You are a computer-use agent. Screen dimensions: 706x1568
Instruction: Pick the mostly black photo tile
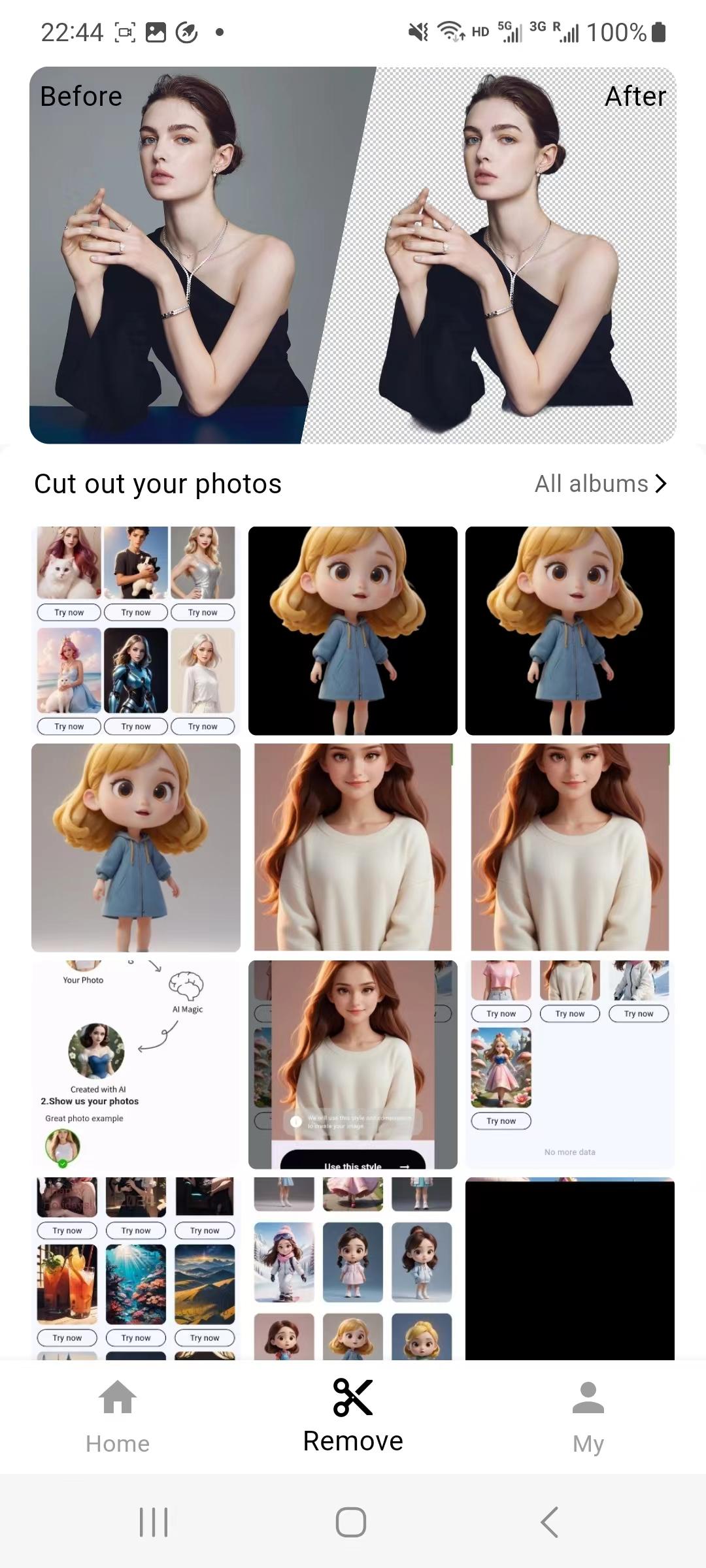pos(570,1268)
